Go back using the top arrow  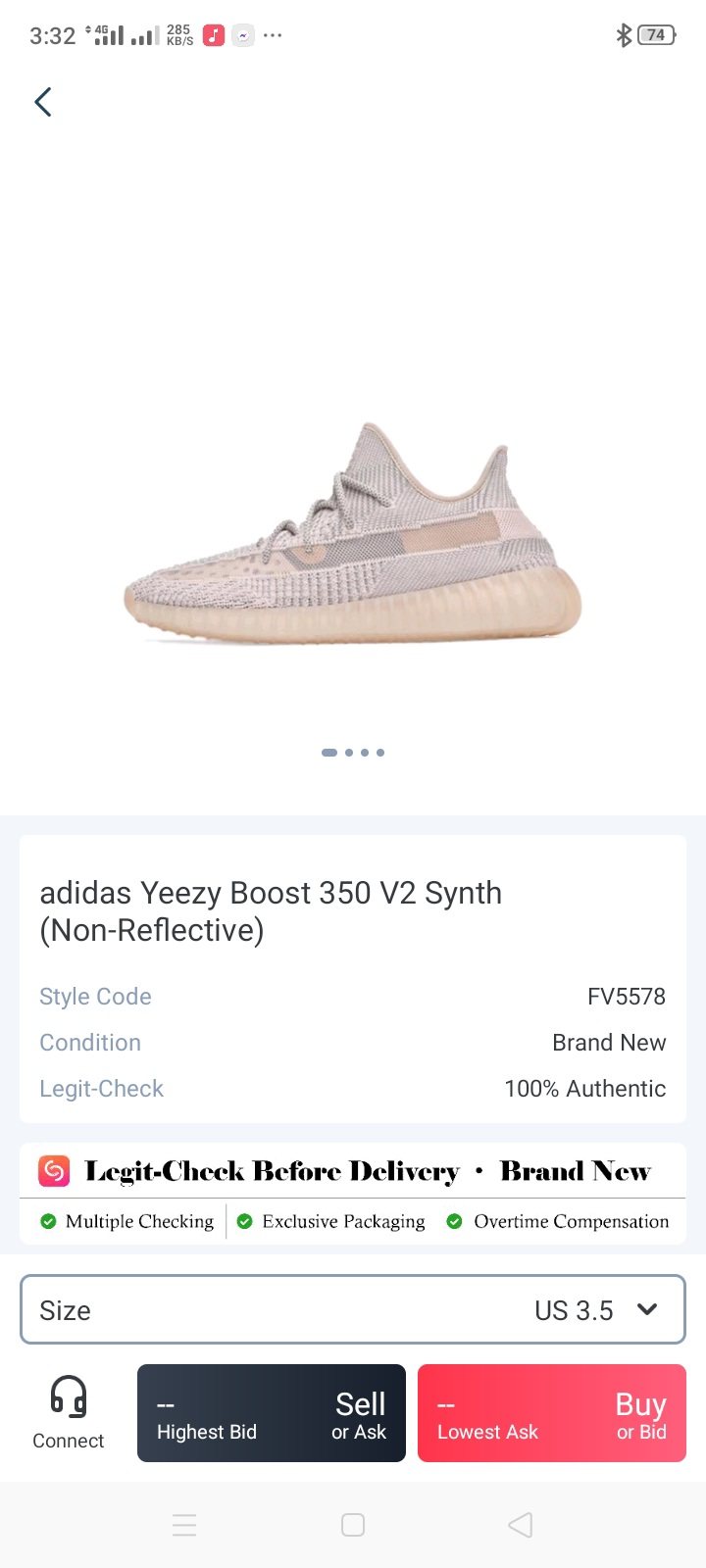tap(43, 102)
